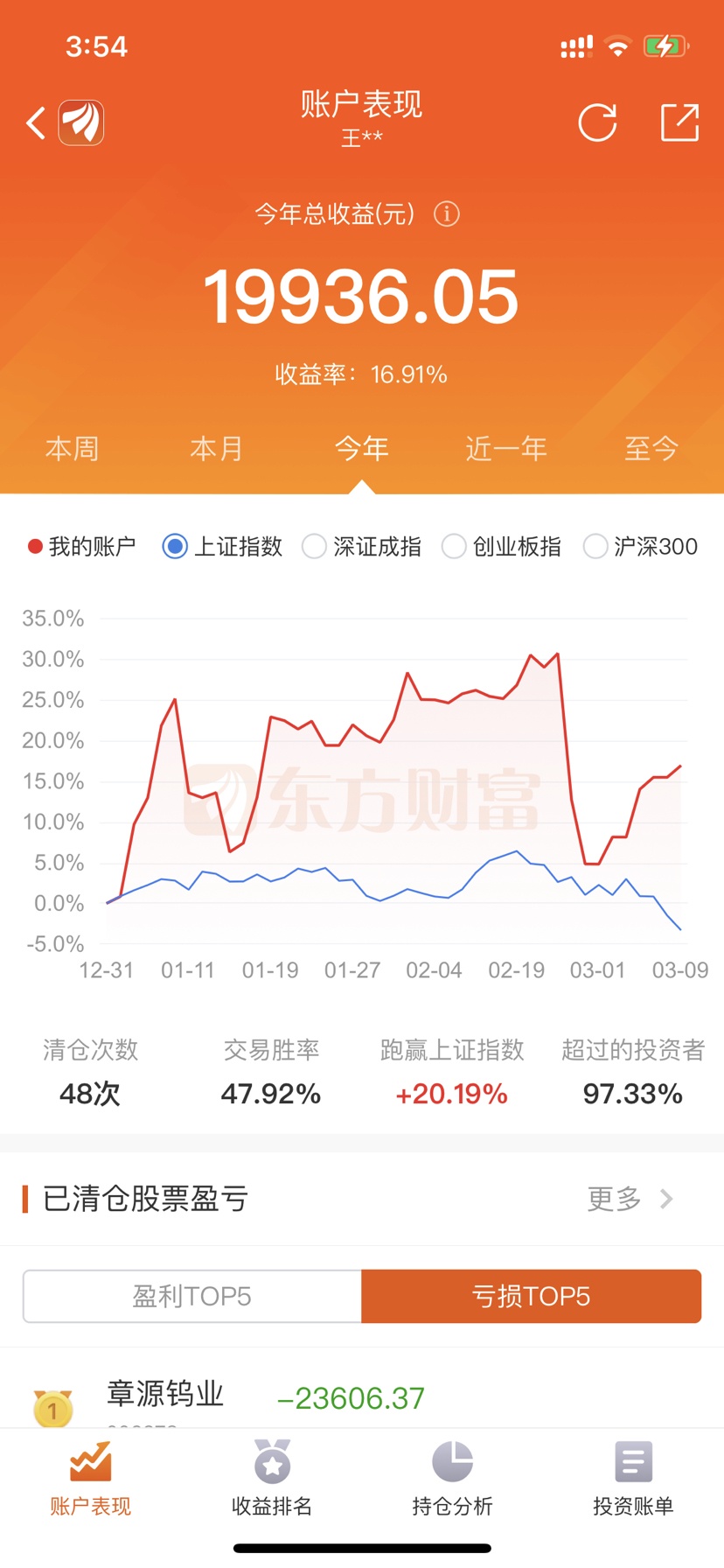724x1568 pixels.
Task: Switch to the 本月 period tab
Action: (x=217, y=449)
